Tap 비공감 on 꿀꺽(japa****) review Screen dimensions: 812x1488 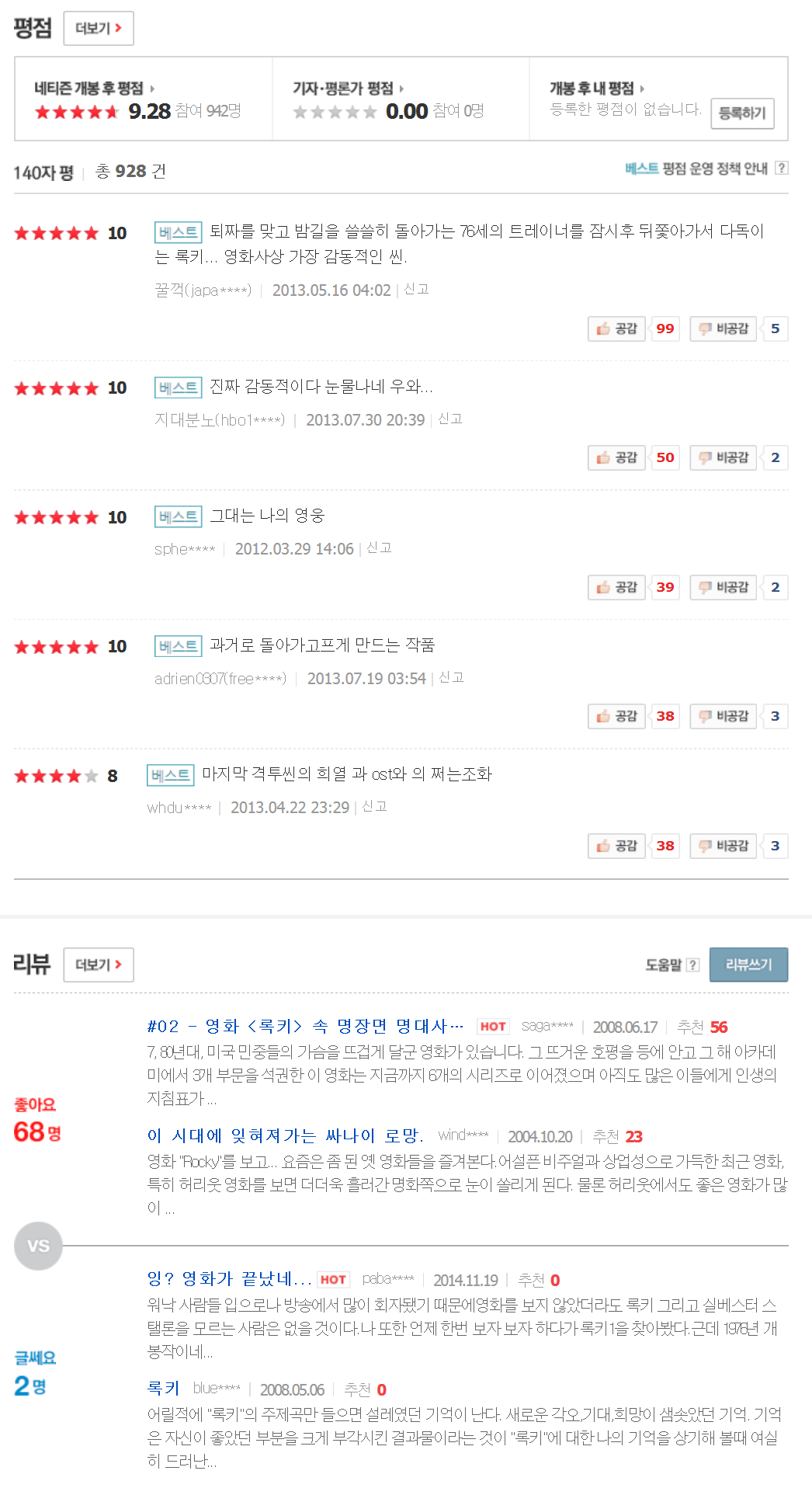click(x=724, y=329)
